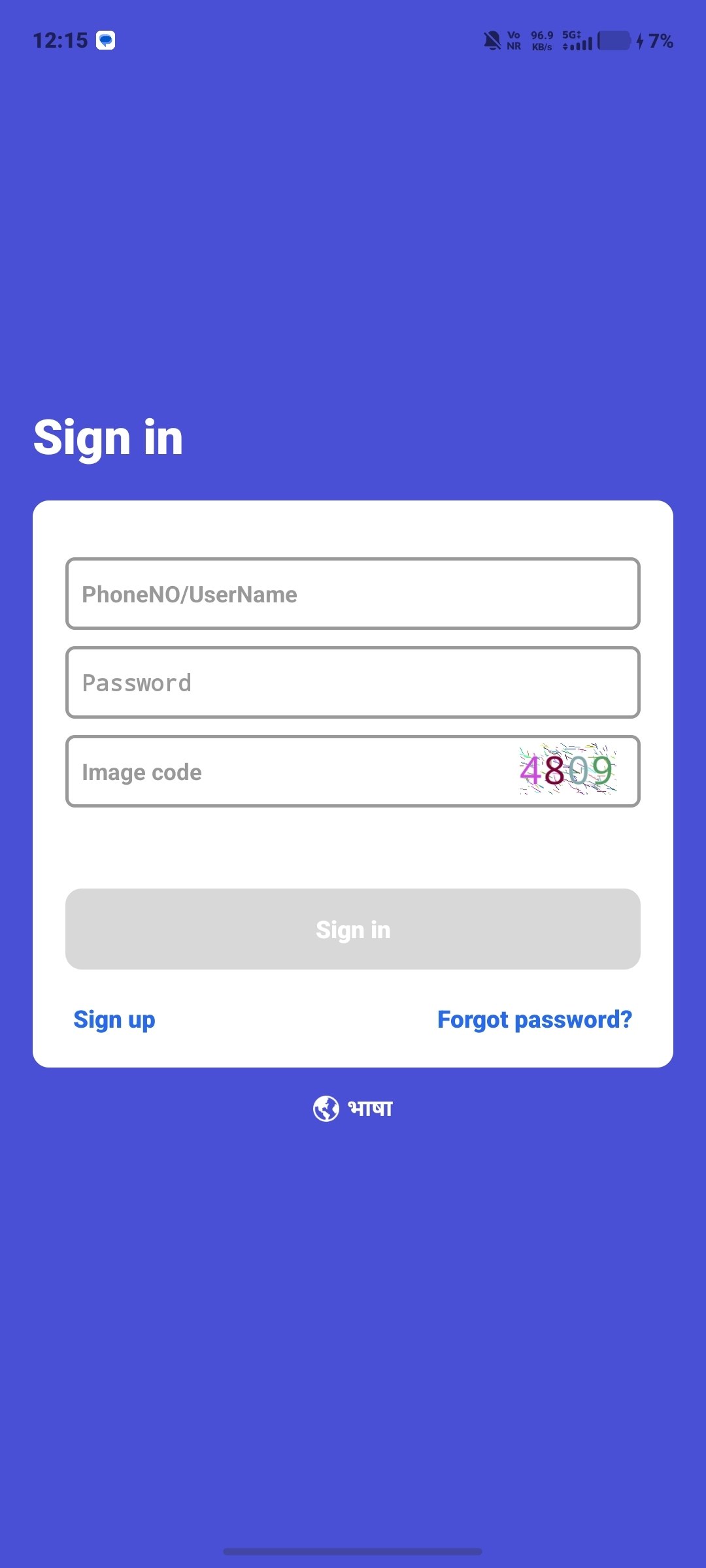Hit the grey Sign in button
Viewport: 706px width, 1568px height.
[353, 929]
